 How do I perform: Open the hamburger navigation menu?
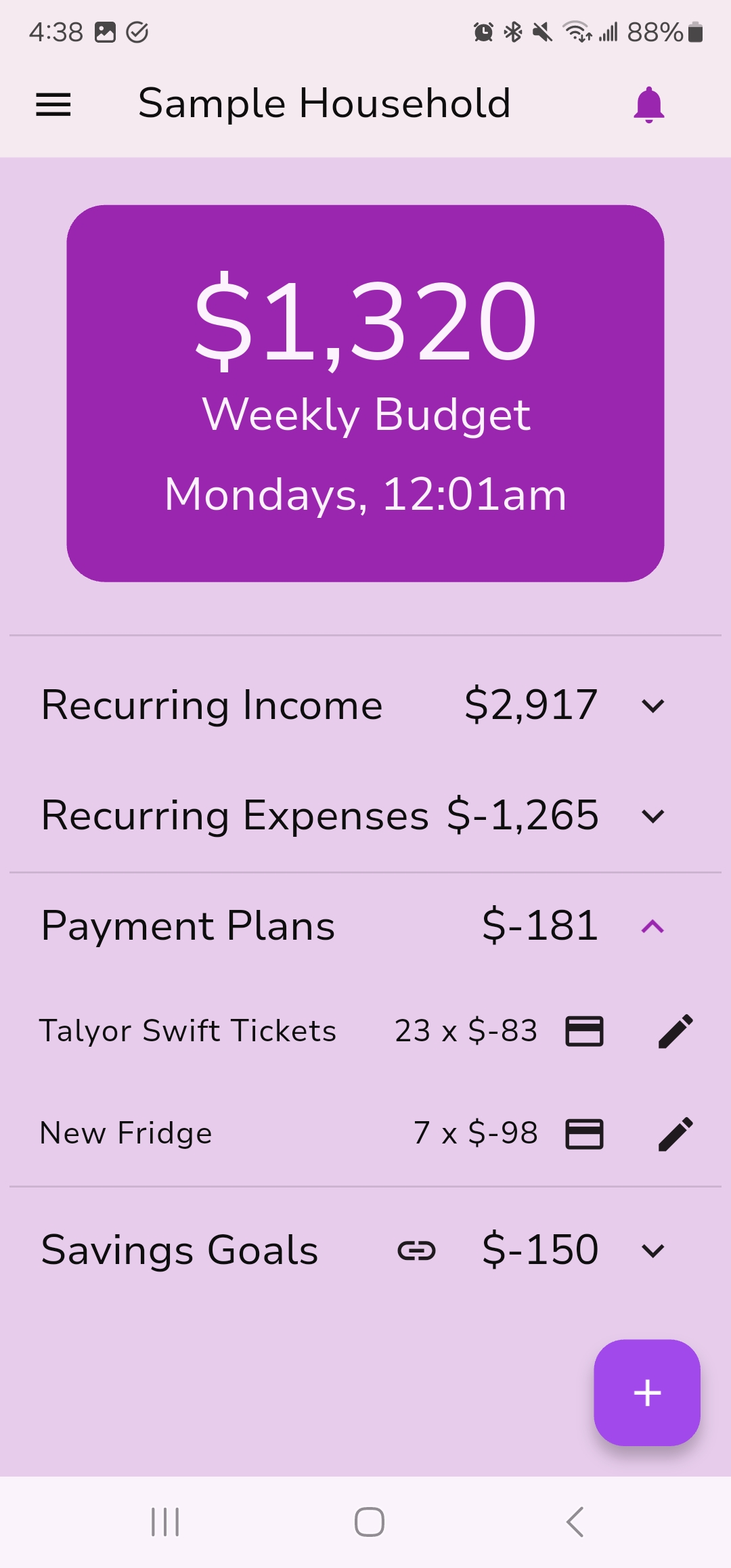point(53,105)
